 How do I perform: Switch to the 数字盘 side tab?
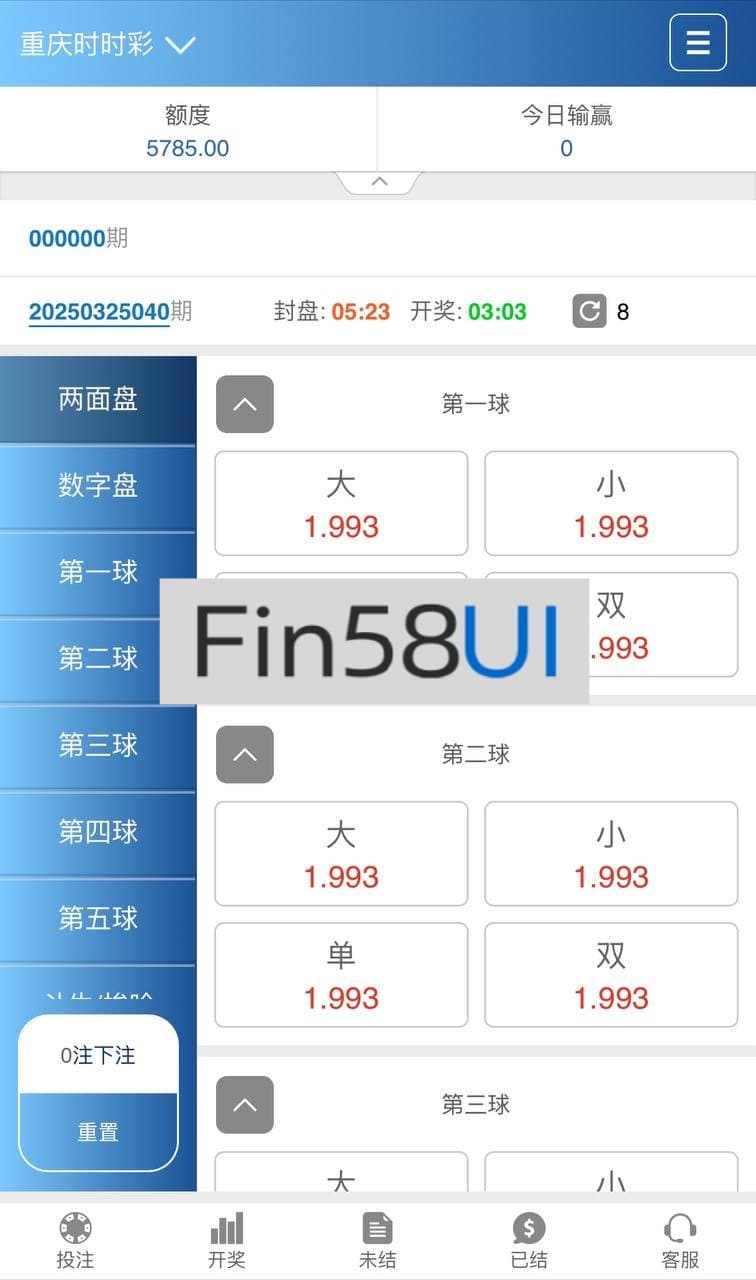pos(98,486)
